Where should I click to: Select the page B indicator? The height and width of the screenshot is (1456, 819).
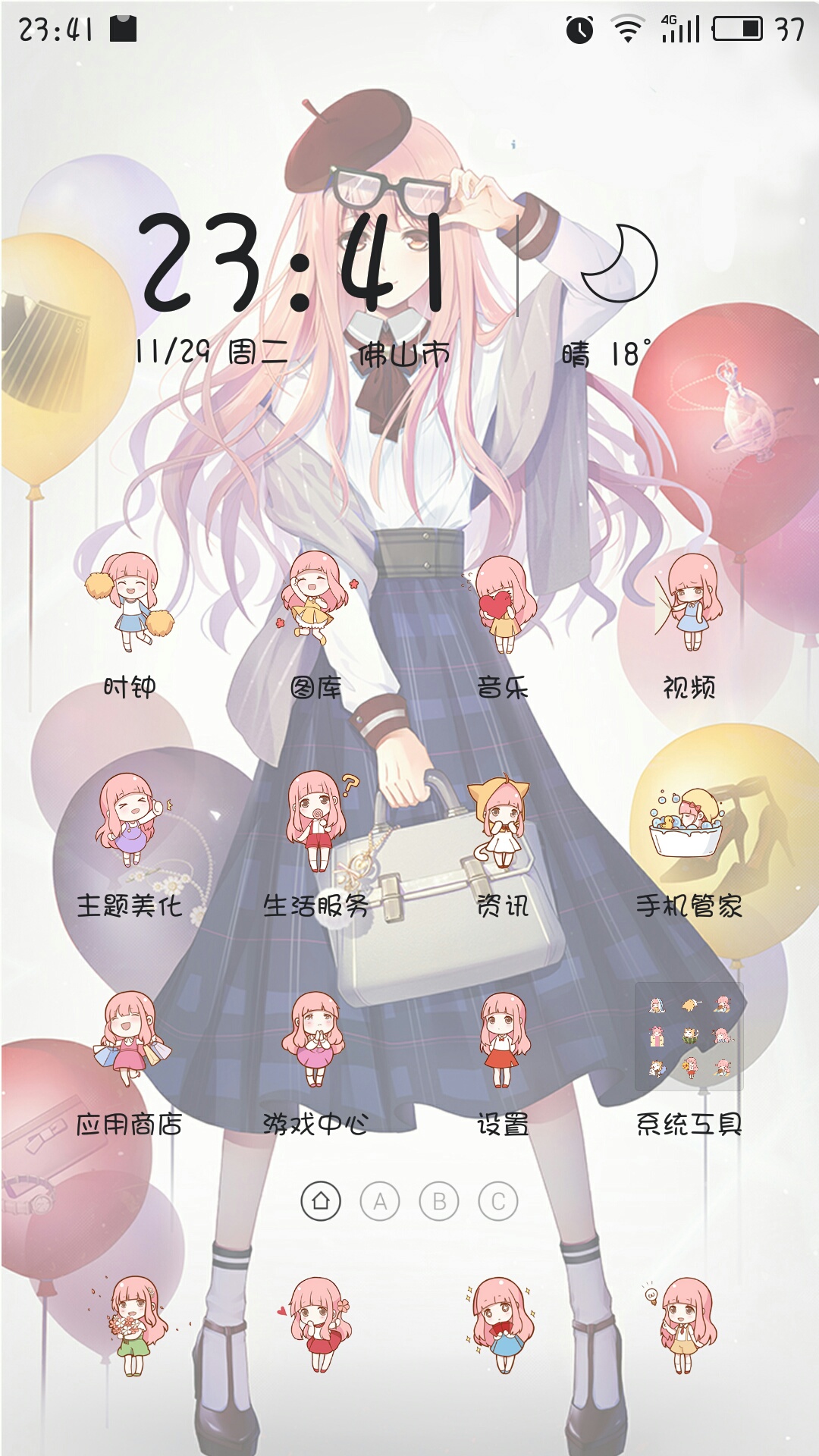coord(439,1201)
